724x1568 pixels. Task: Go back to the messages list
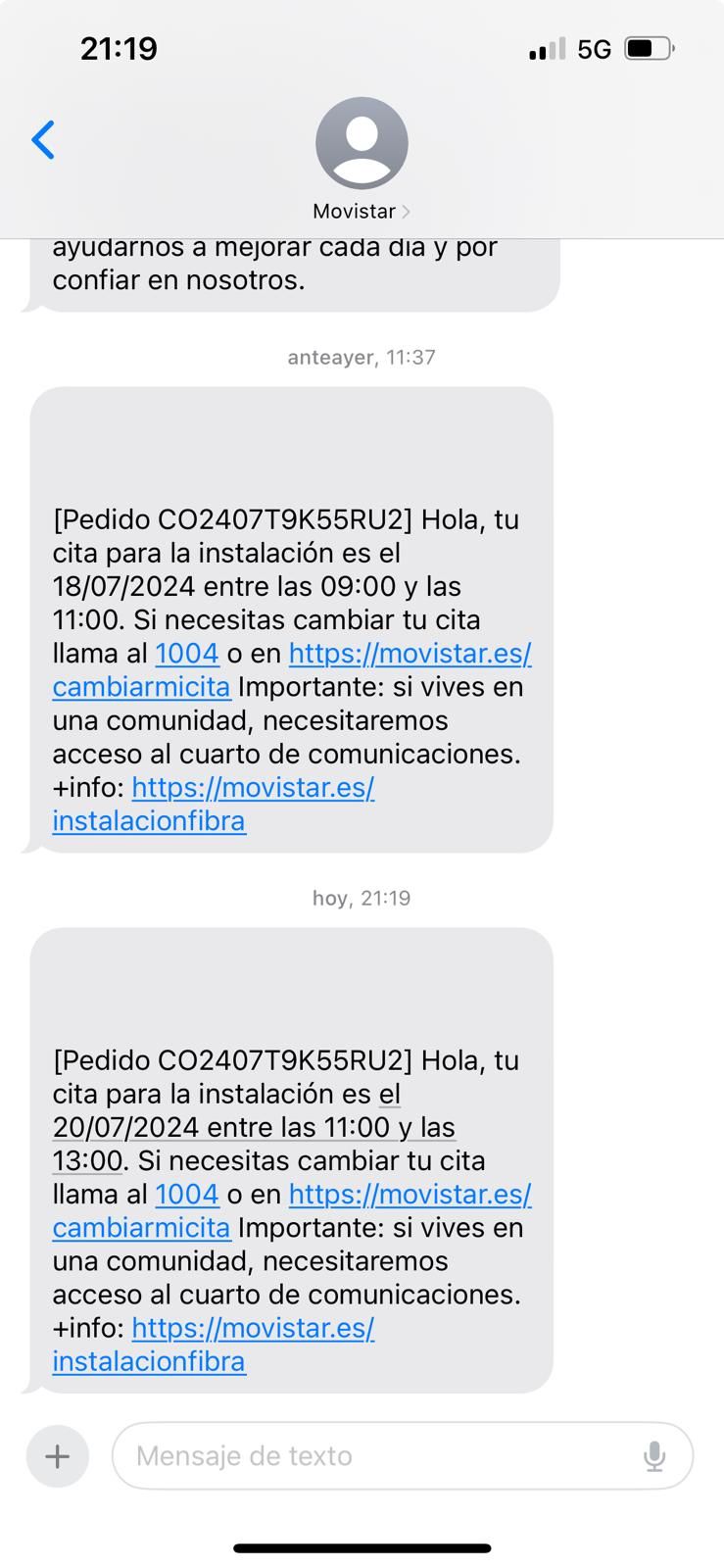click(x=43, y=140)
